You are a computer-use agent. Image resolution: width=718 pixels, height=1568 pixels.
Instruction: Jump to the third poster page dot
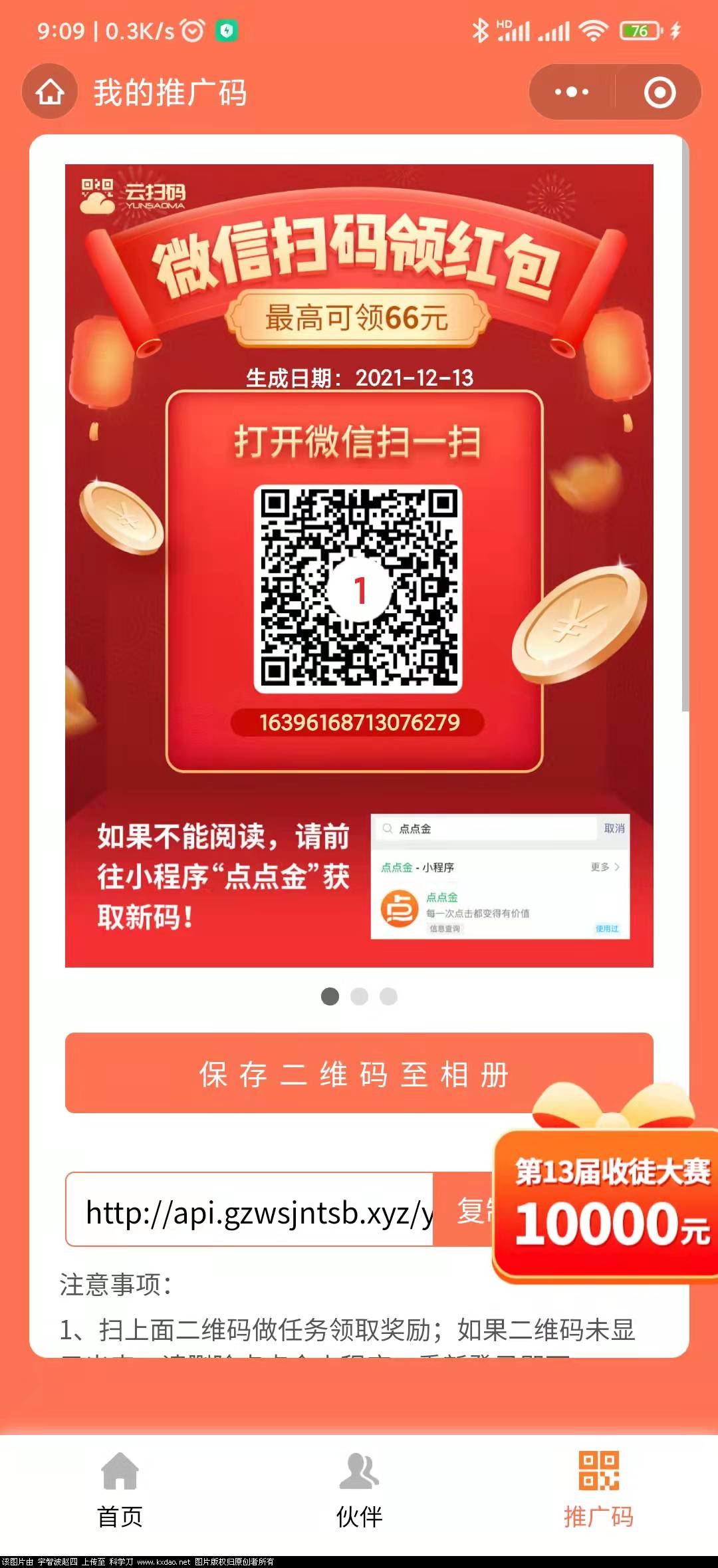point(388,996)
